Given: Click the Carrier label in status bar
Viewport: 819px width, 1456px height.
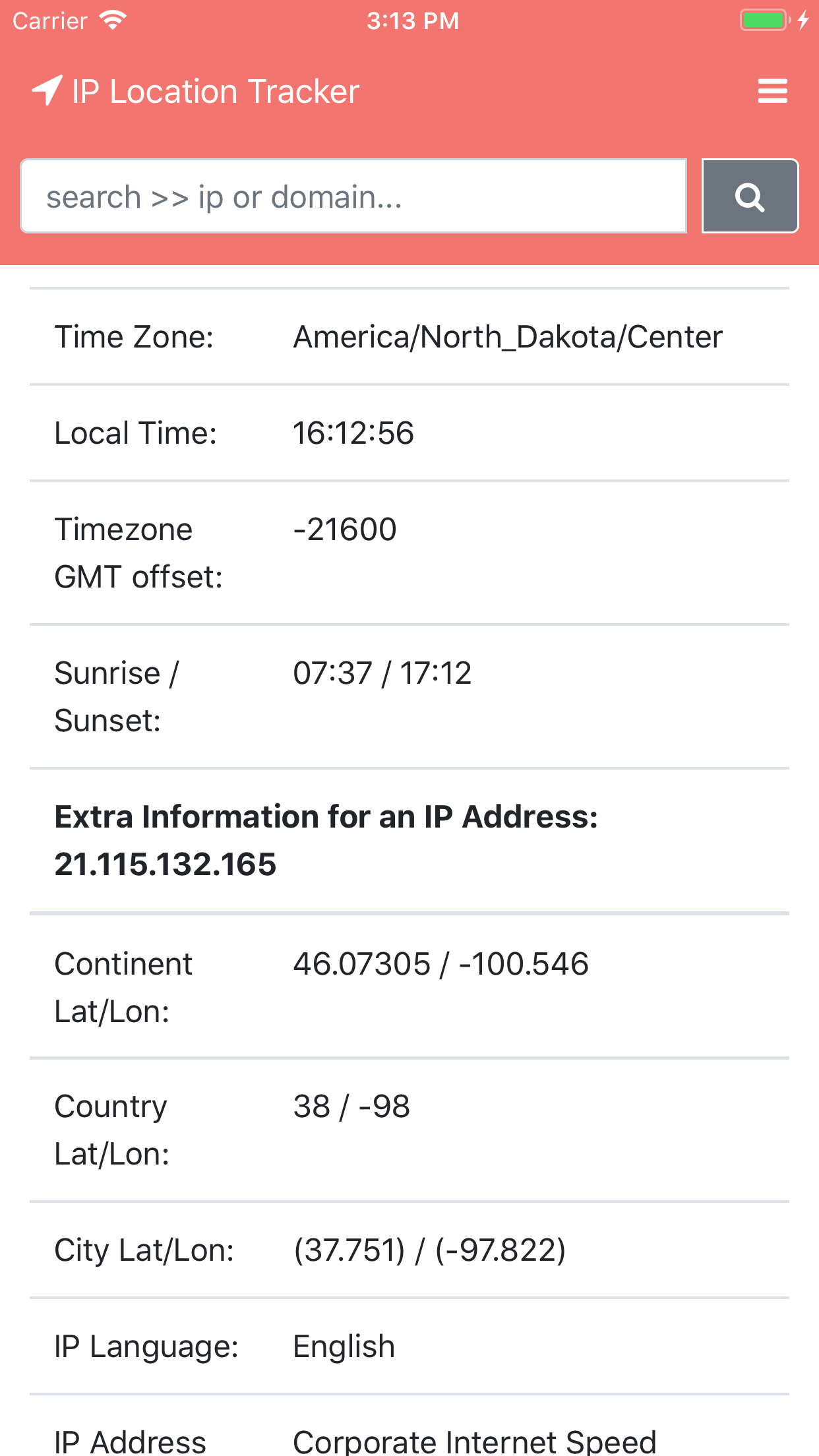Looking at the screenshot, I should click(x=49, y=20).
